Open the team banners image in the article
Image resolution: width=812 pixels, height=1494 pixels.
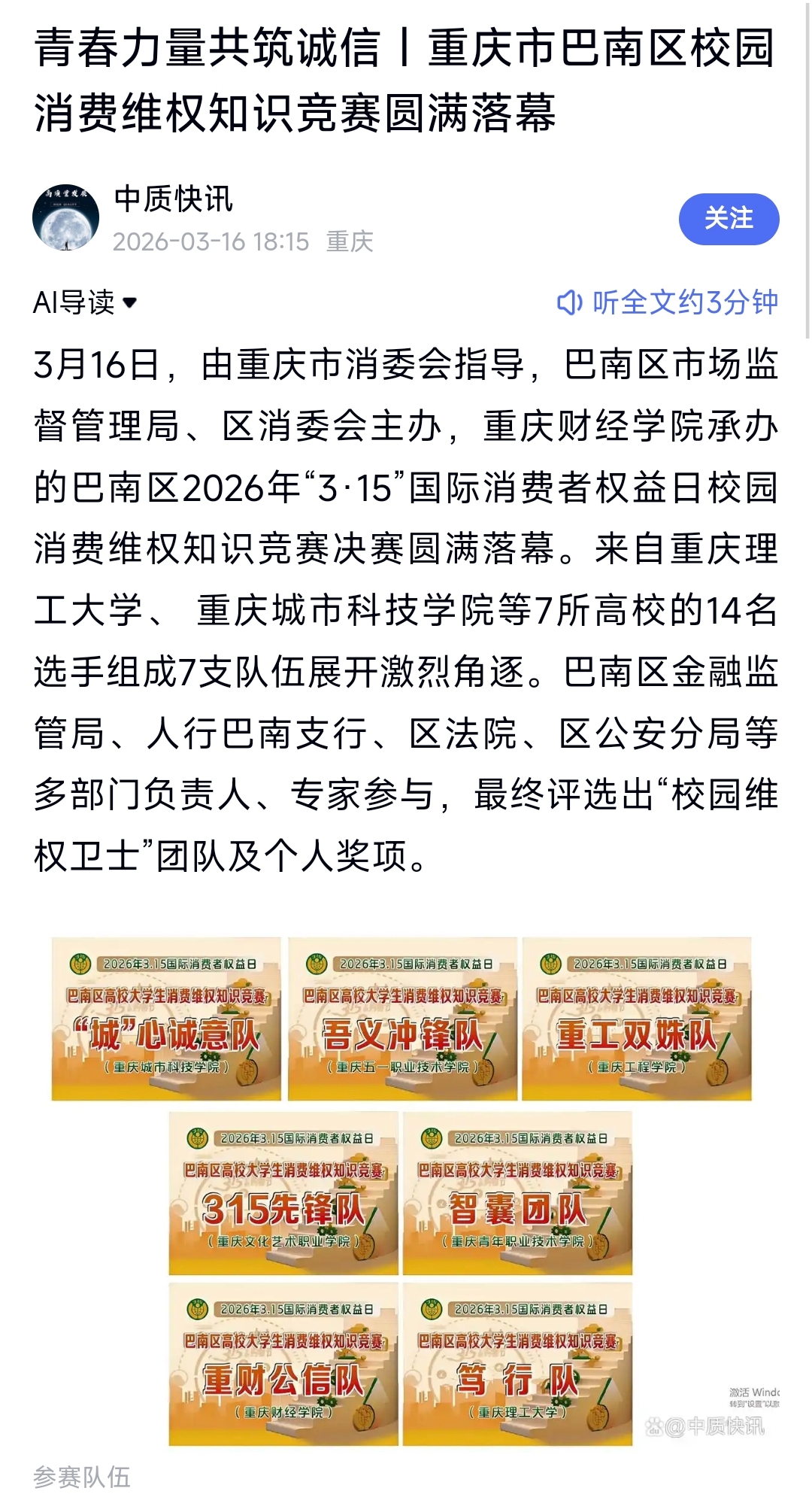click(401, 1190)
